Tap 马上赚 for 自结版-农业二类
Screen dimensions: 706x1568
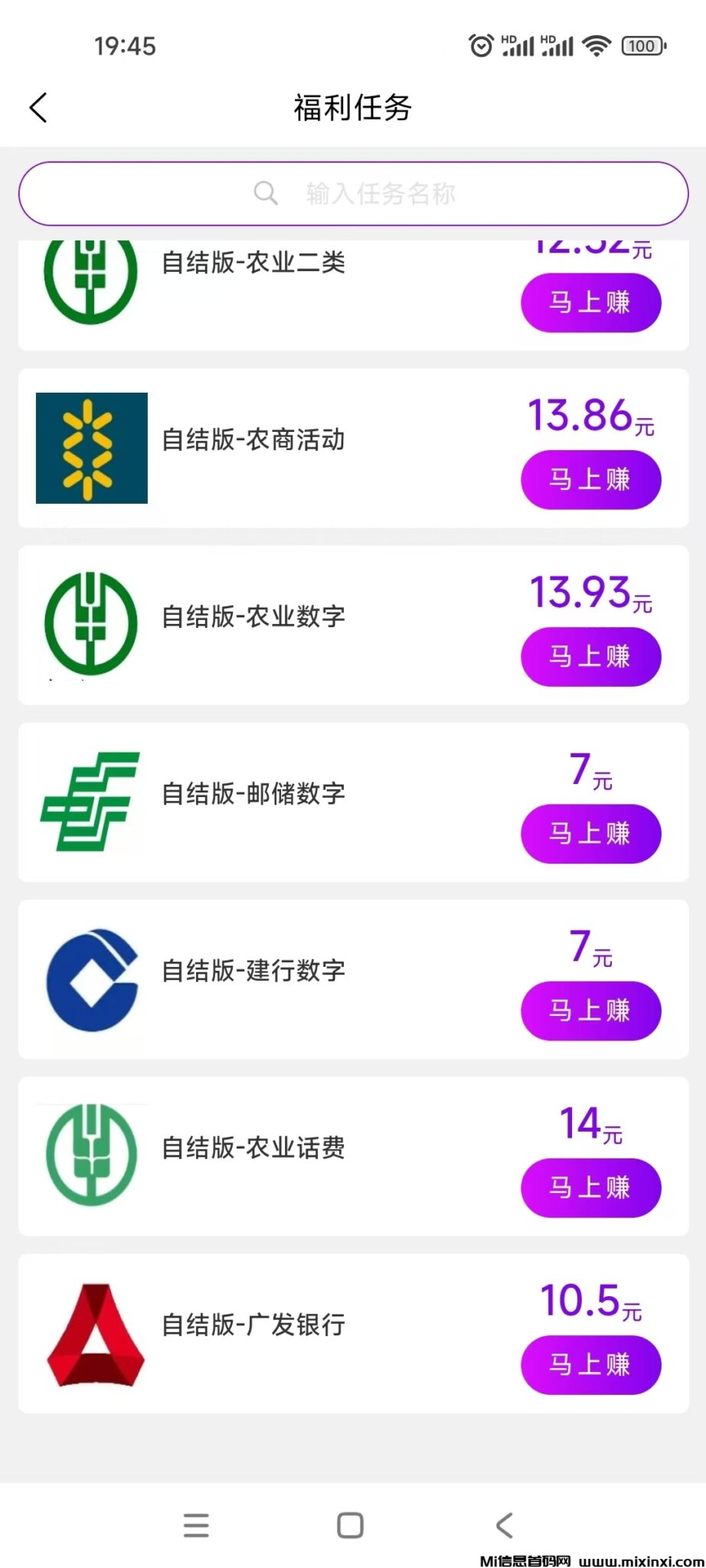coord(590,302)
